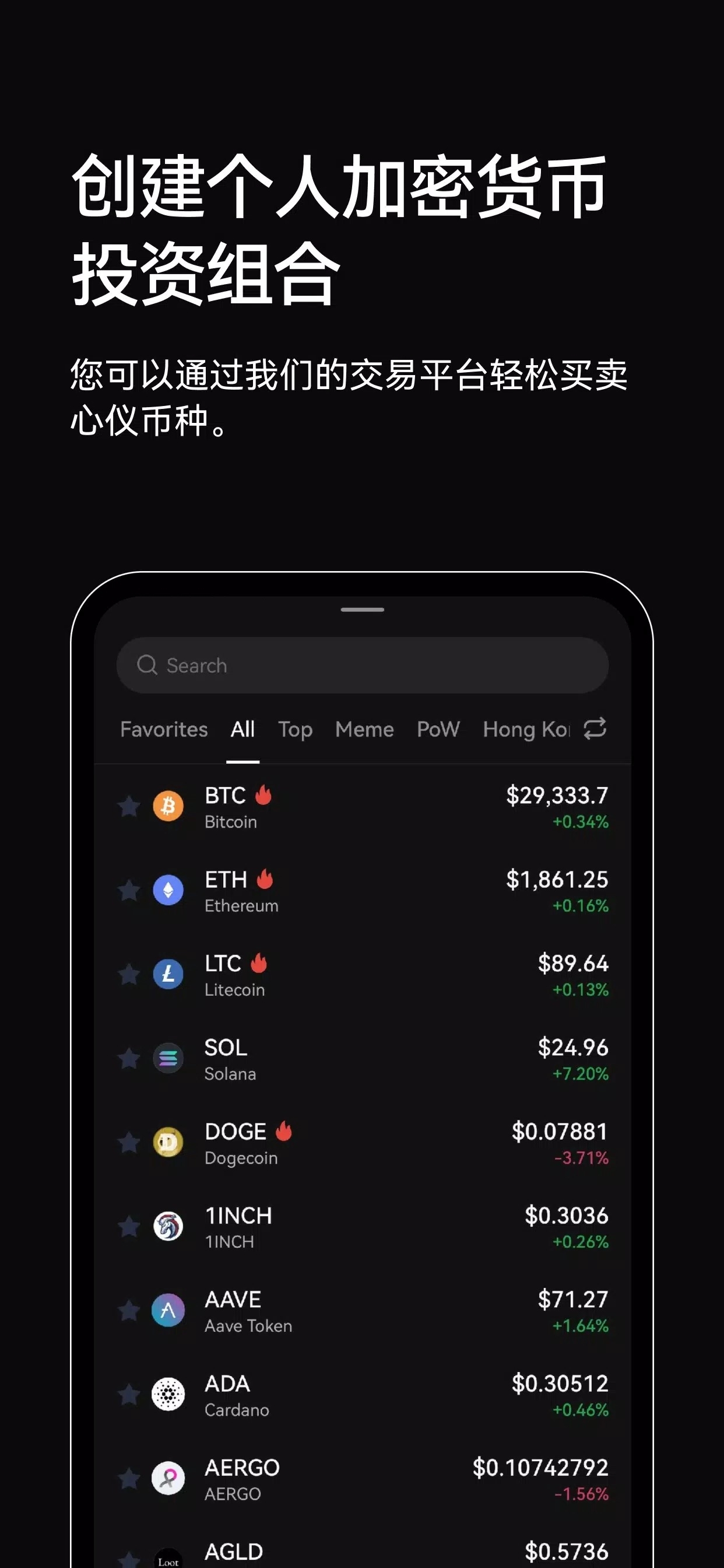The height and width of the screenshot is (1568, 724).
Task: Click the Litecoin coin icon
Action: pyautogui.click(x=168, y=974)
